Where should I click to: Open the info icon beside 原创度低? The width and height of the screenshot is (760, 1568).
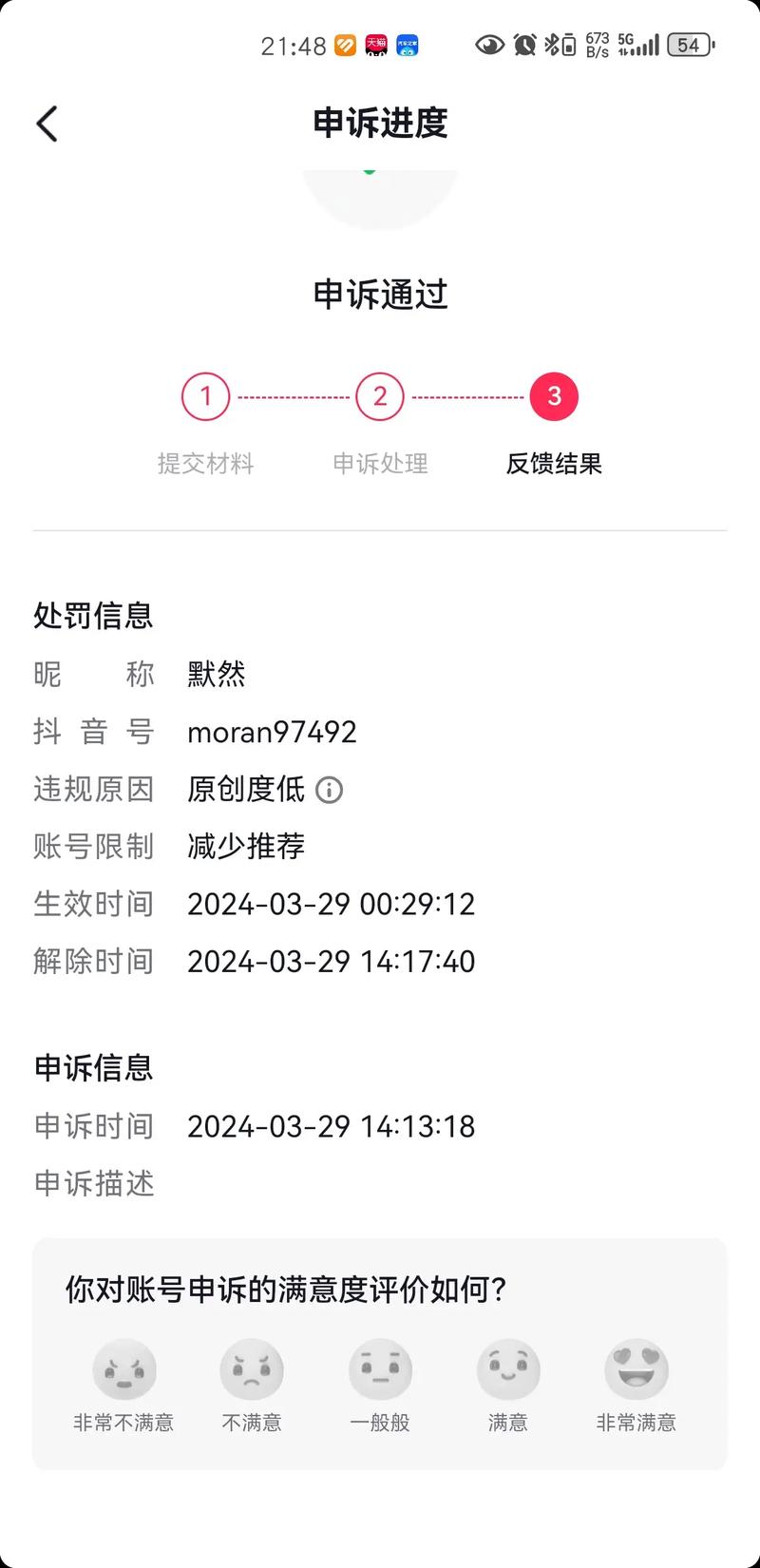tap(329, 790)
